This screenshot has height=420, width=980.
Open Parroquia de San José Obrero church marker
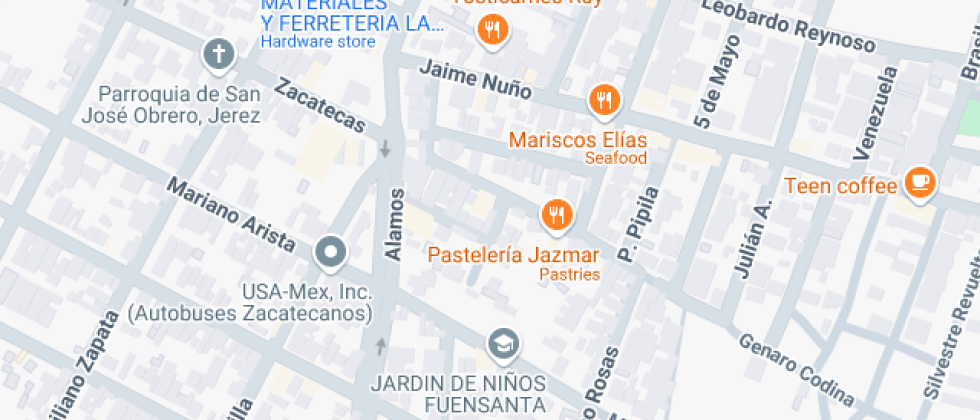pyautogui.click(x=219, y=54)
